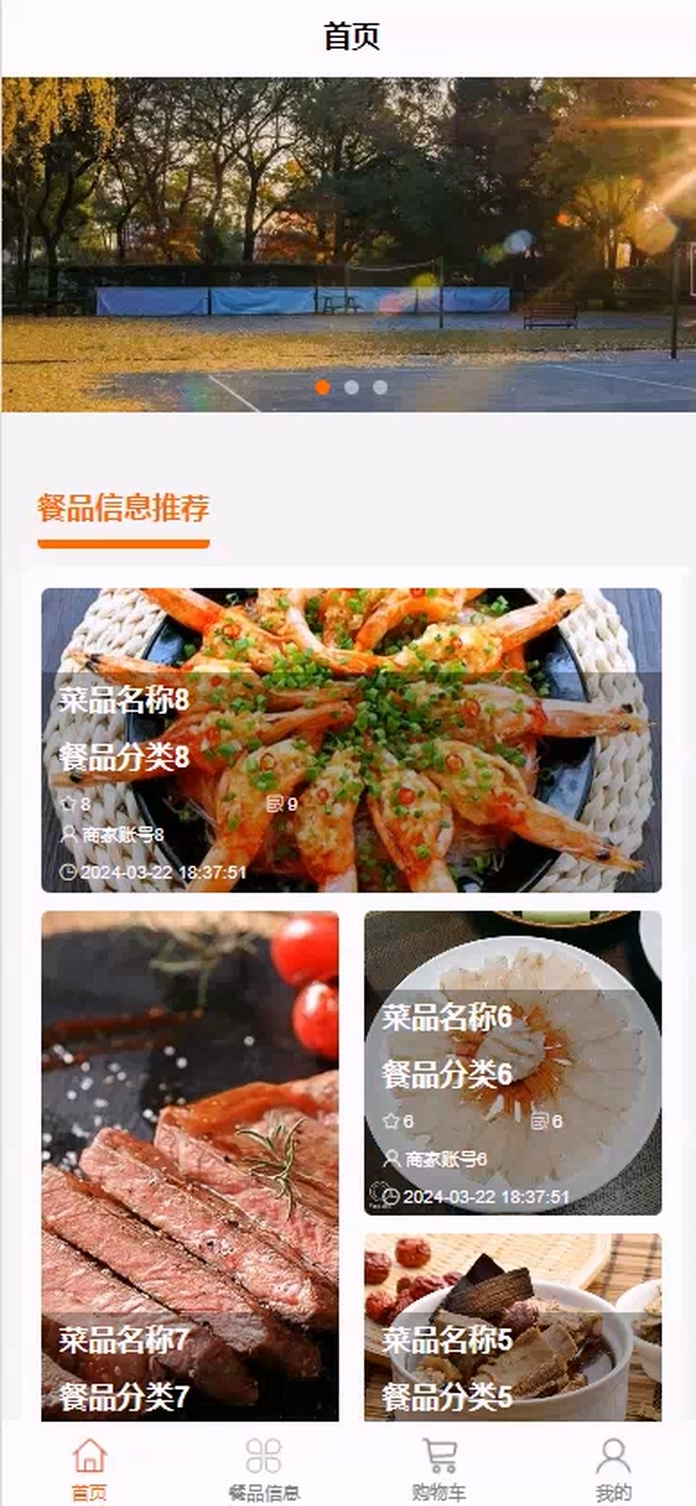Open the 菜品名称6 dish card
This screenshot has width=696, height=1506.
point(513,1062)
